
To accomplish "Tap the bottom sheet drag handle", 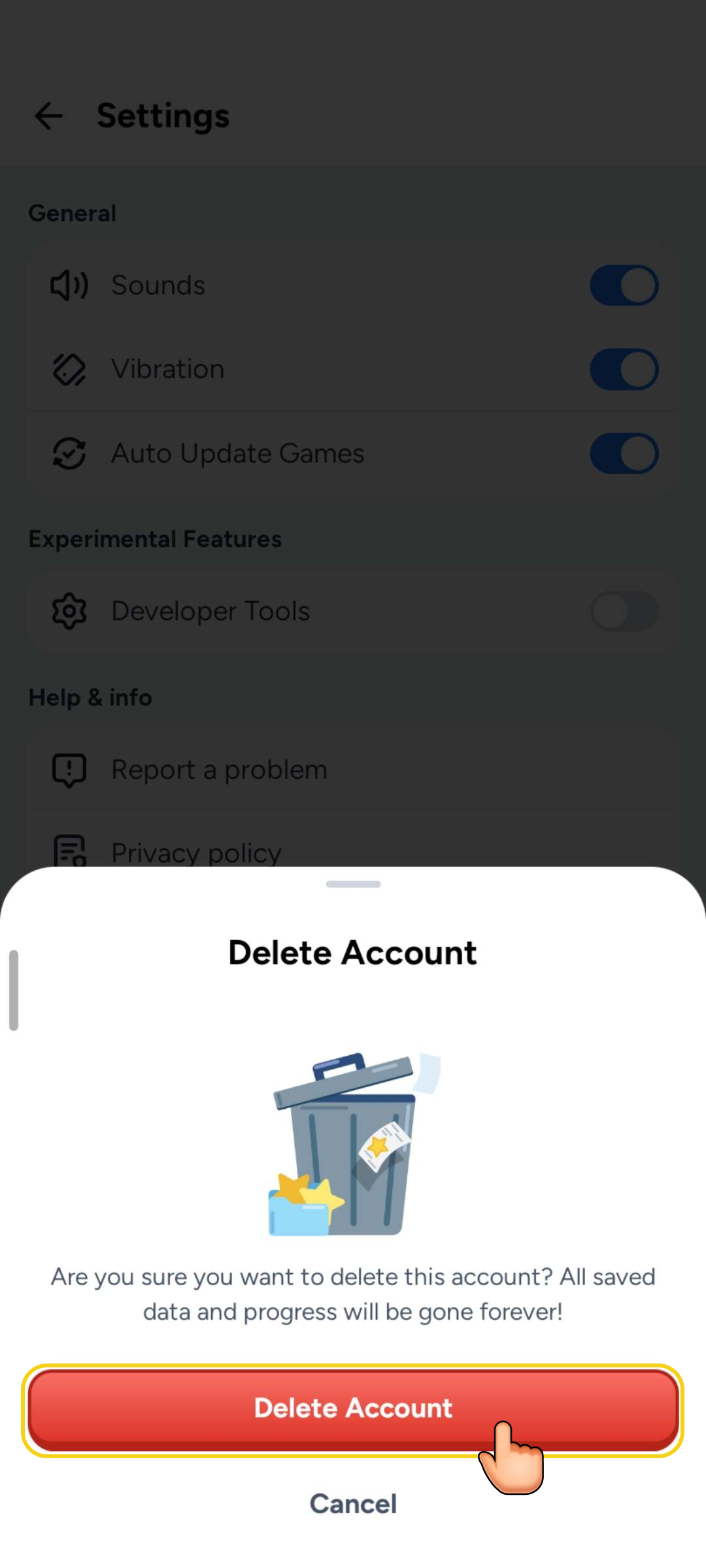I will tap(353, 884).
